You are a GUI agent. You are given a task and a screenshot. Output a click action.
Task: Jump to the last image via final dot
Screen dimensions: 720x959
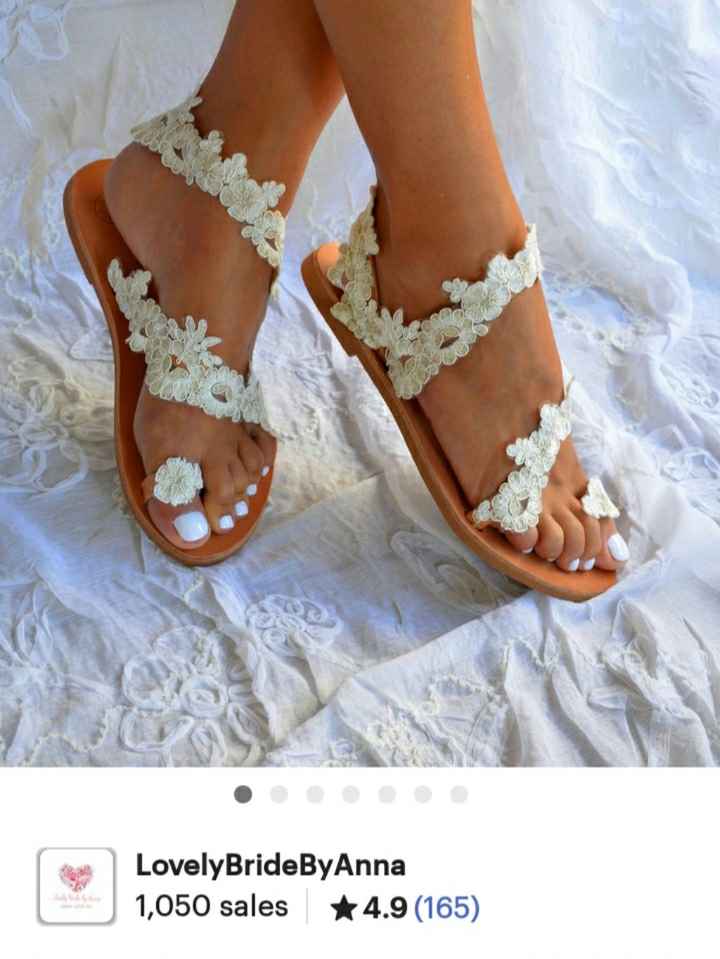(x=457, y=796)
